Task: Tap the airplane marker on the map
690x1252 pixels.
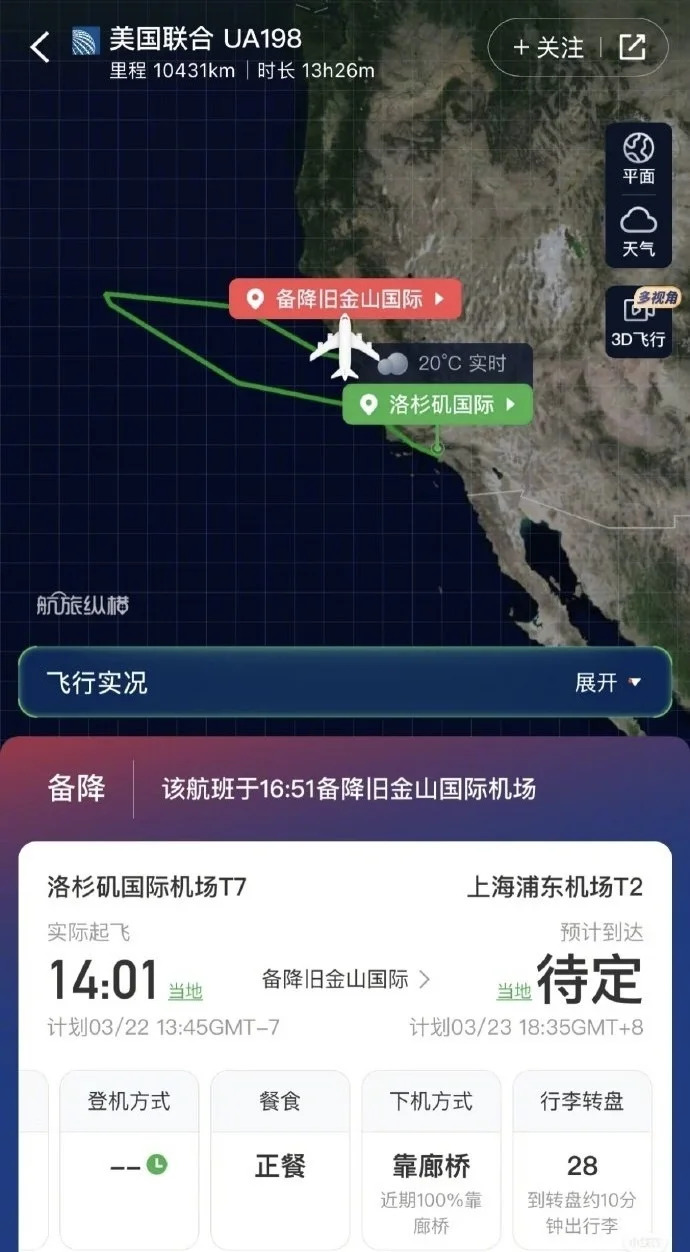Action: coord(344,347)
